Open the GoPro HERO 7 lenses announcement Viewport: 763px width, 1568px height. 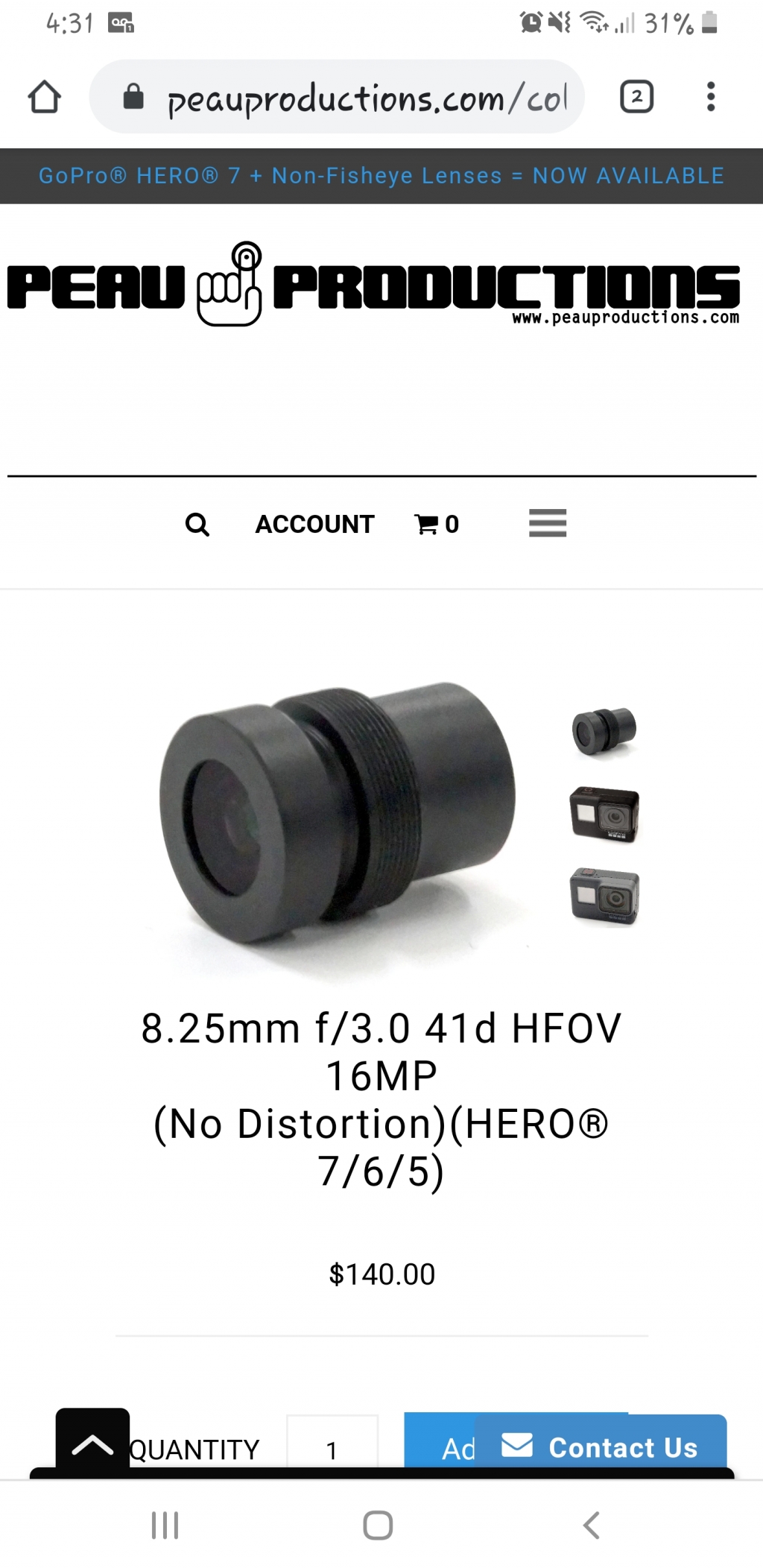tap(381, 176)
